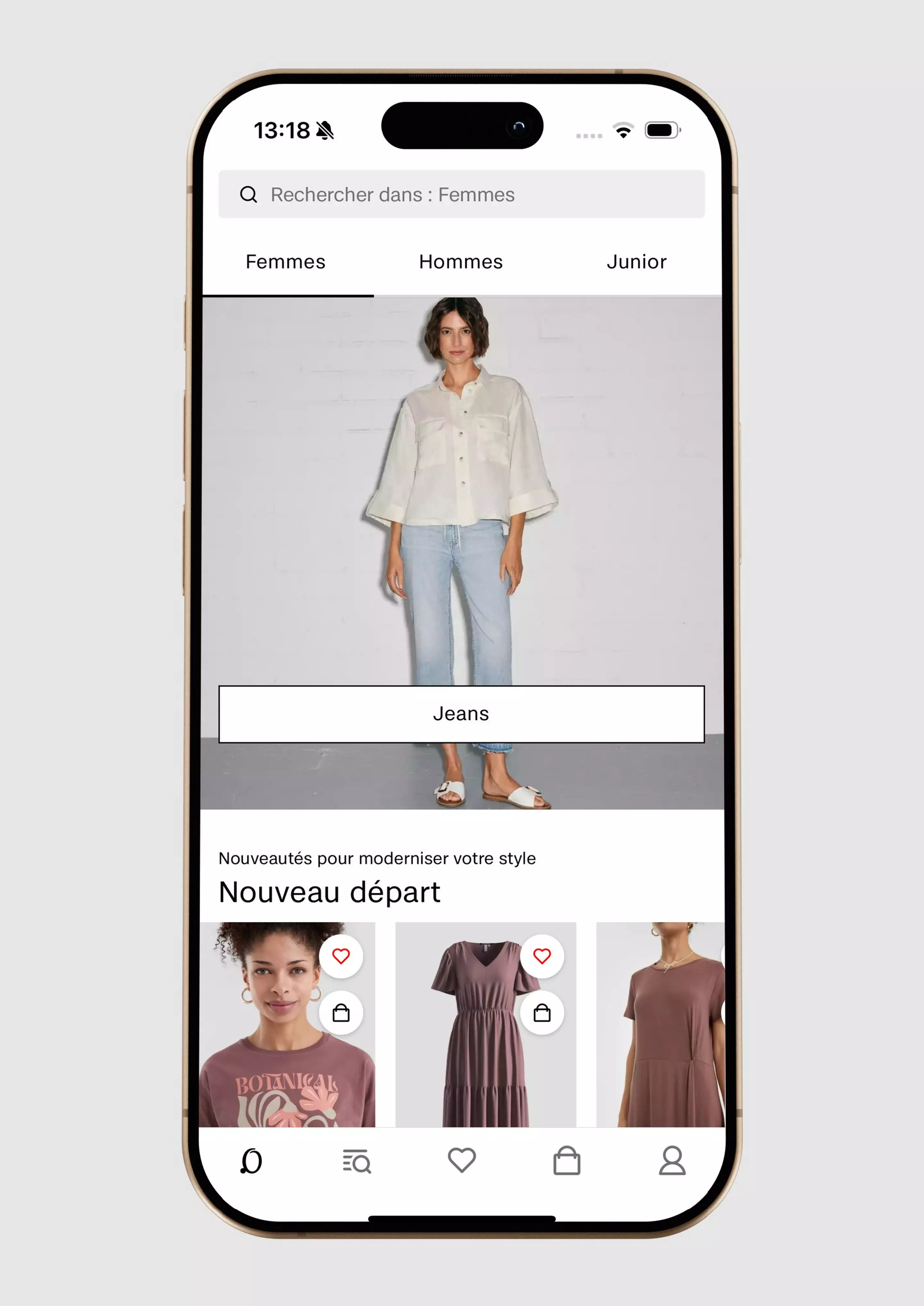
Task: Open the wishlist heart tab
Action: (x=461, y=1160)
